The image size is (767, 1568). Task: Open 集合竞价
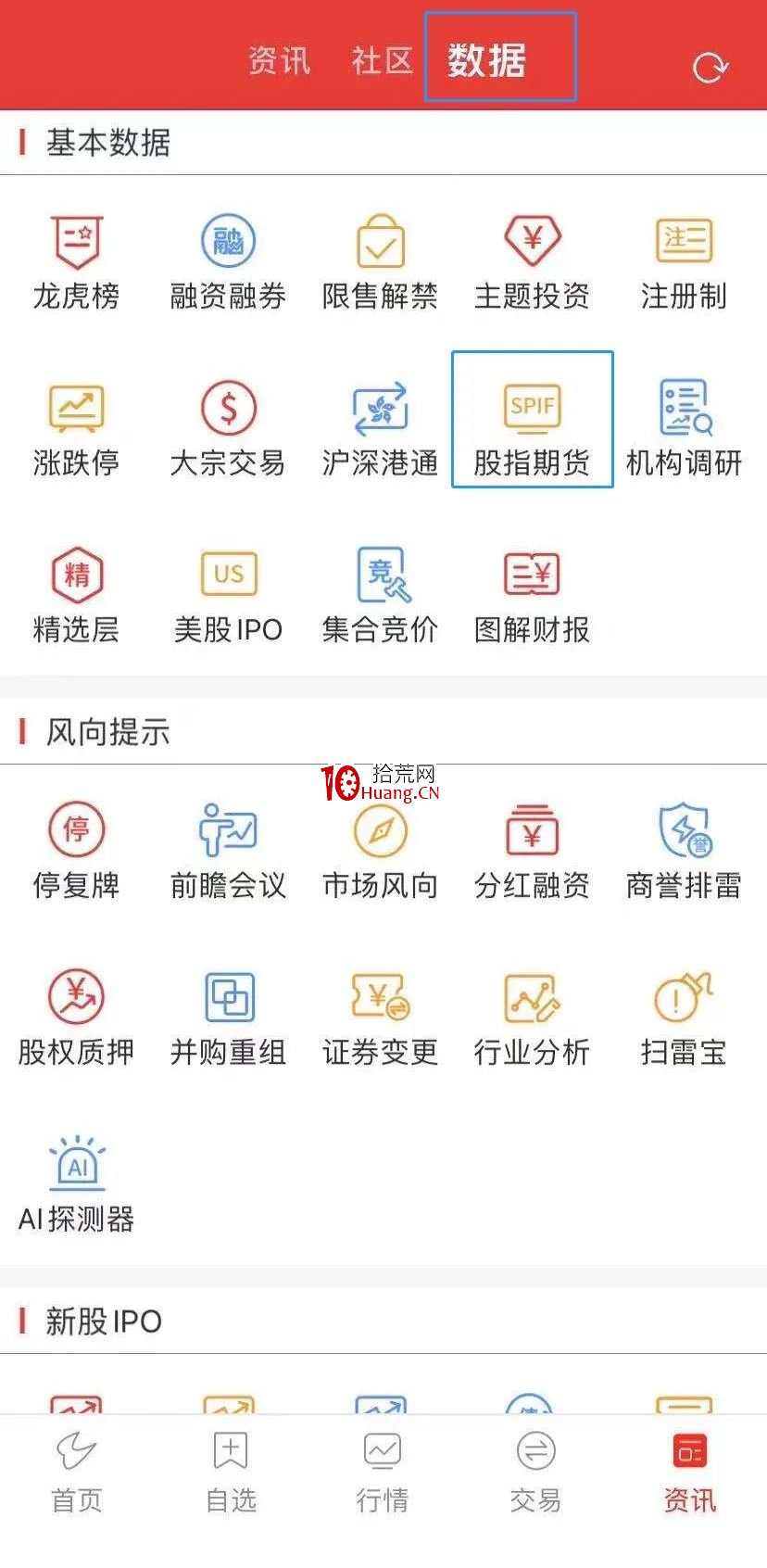coord(380,595)
